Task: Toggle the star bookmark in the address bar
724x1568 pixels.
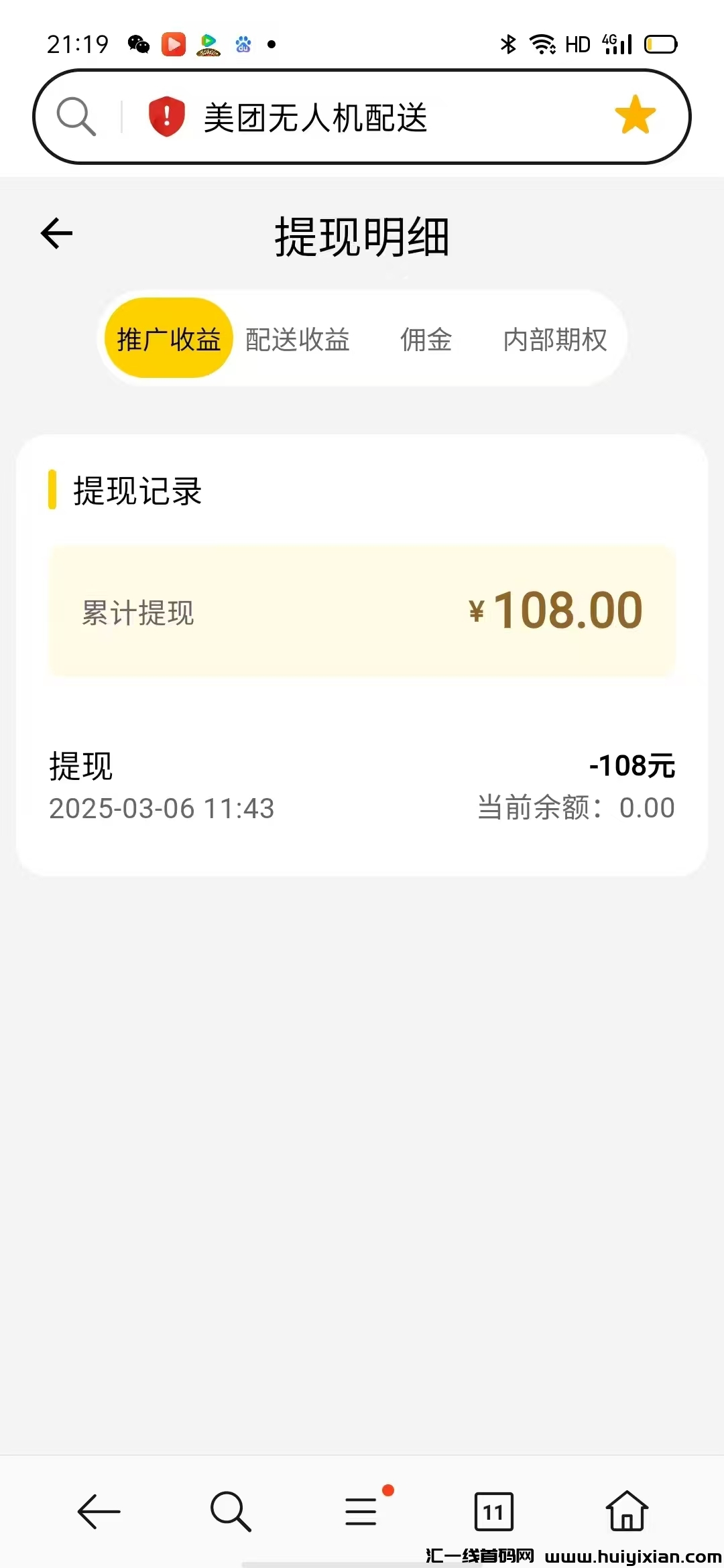Action: click(635, 115)
